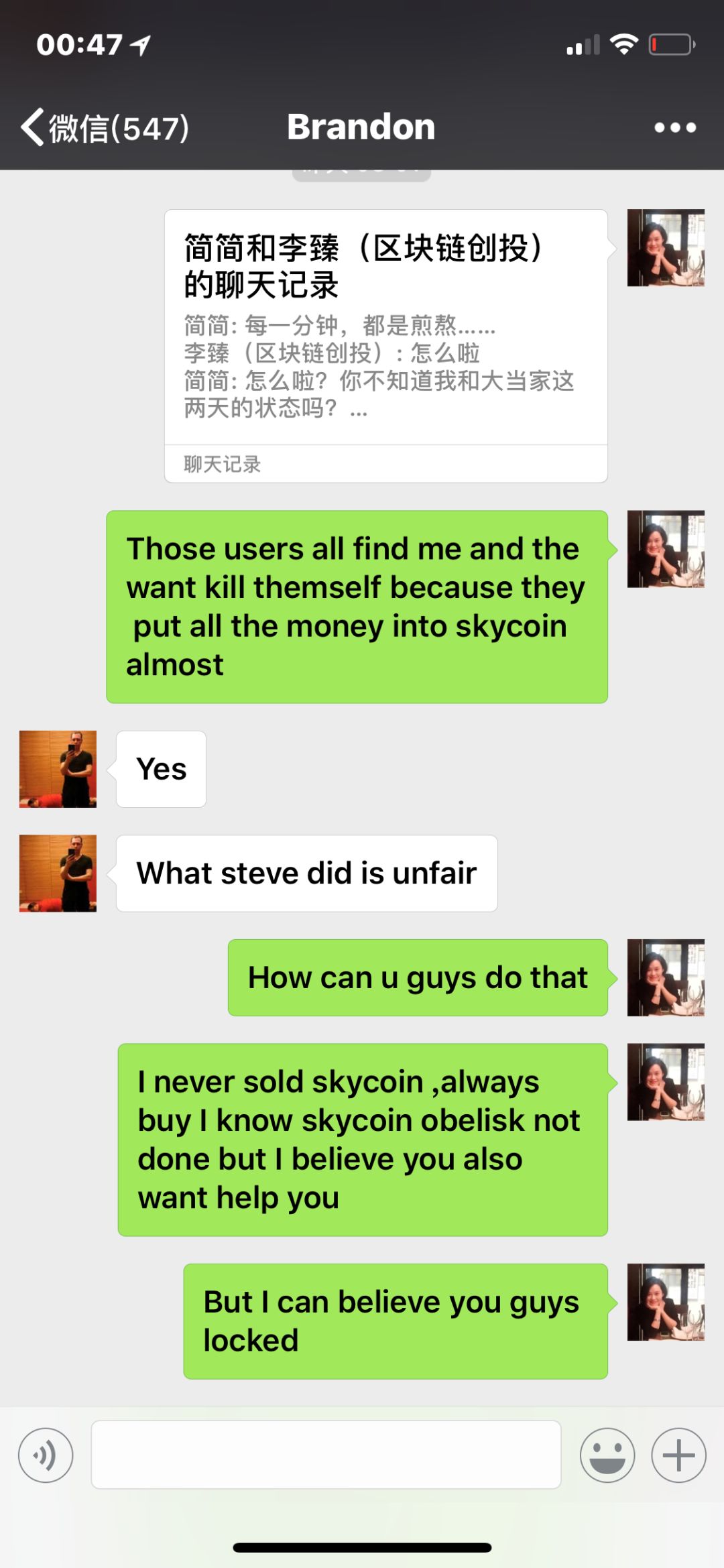Switch to voice message input
This screenshot has width=724, height=1568.
(46, 1455)
